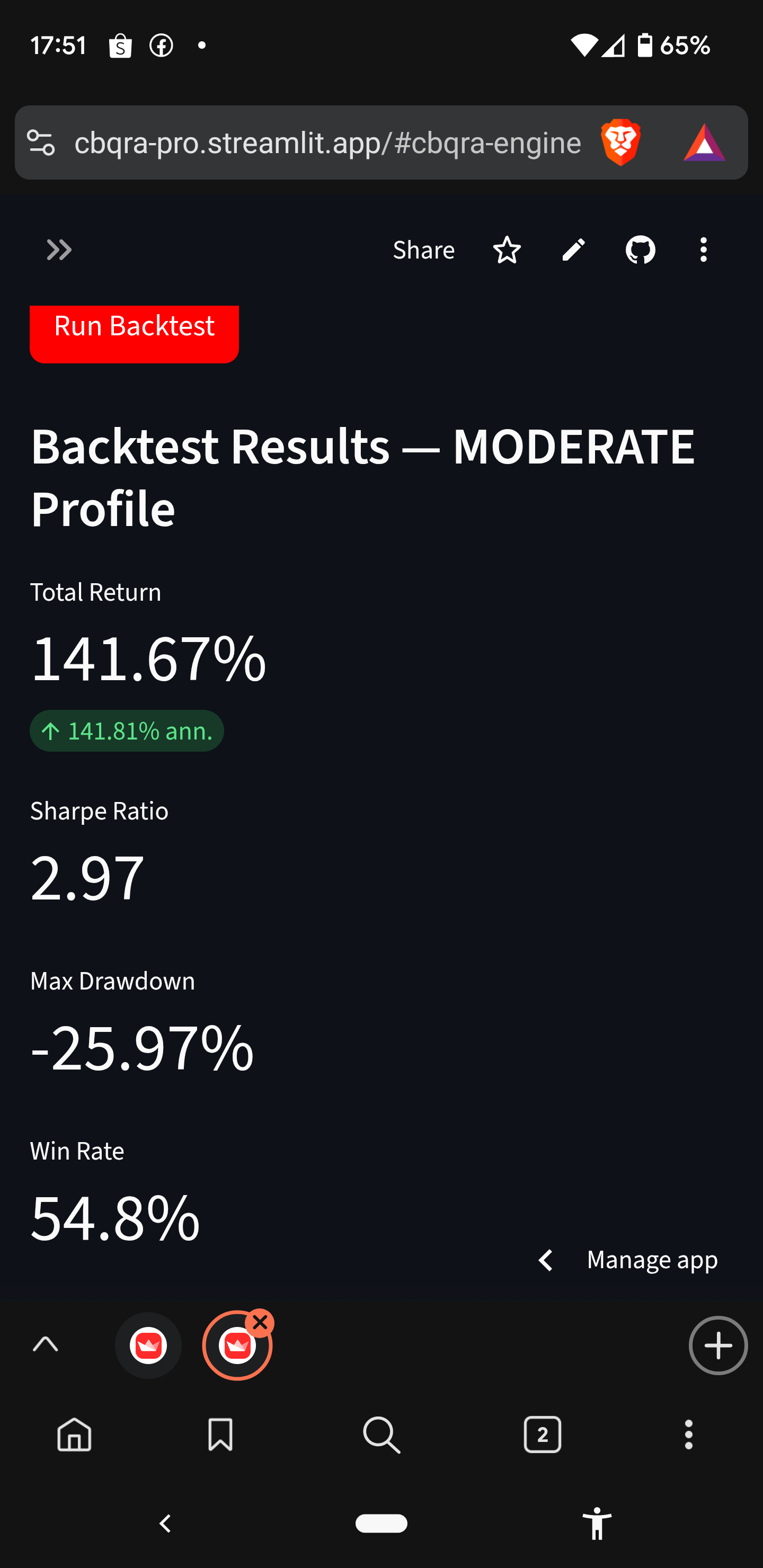Viewport: 763px width, 1568px height.
Task: Favorite this app with the star icon
Action: pyautogui.click(x=507, y=250)
